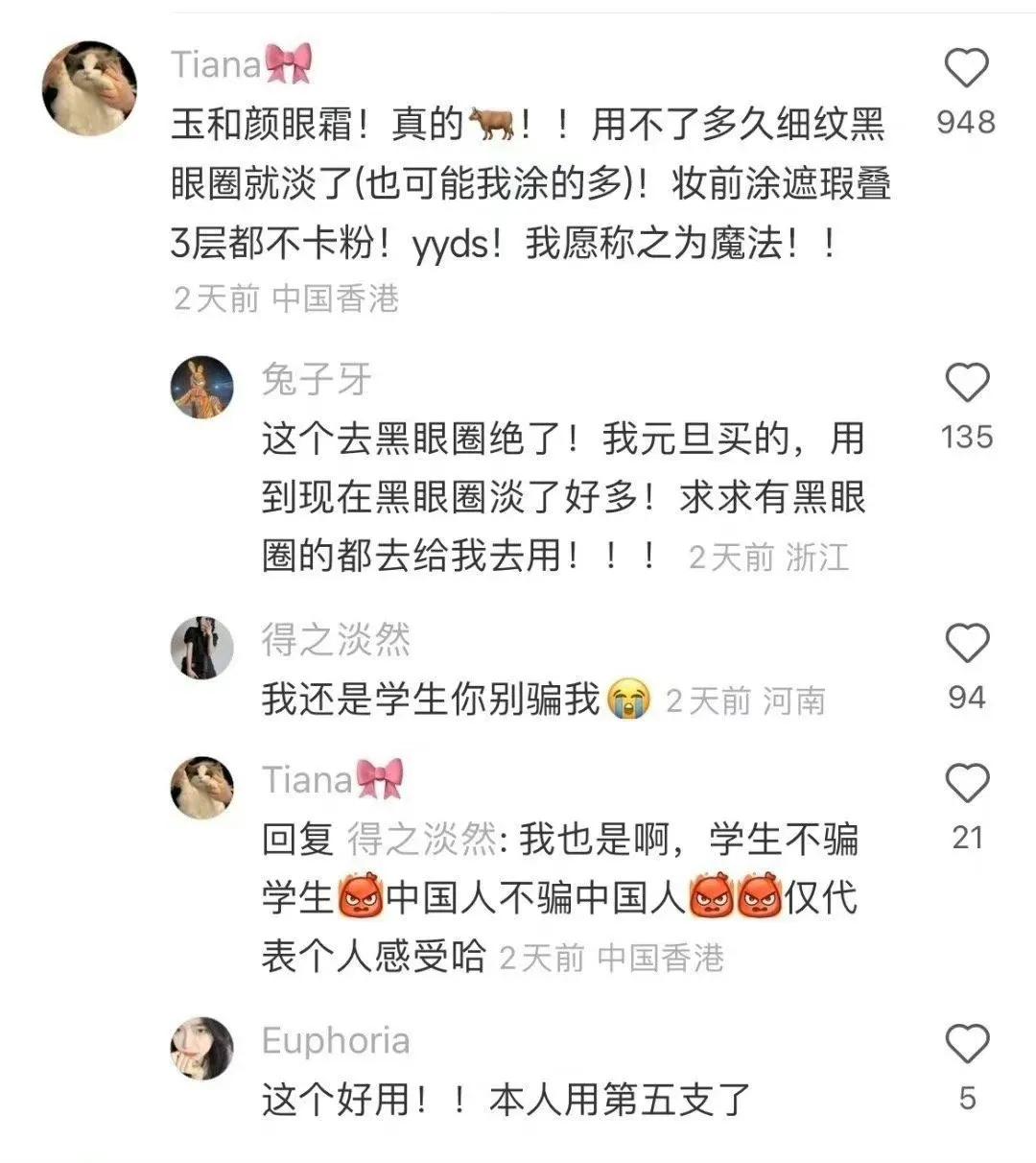Image resolution: width=1036 pixels, height=1163 pixels.
Task: Like Euphoria's reply about the fifth tube
Action: pos(966,1044)
